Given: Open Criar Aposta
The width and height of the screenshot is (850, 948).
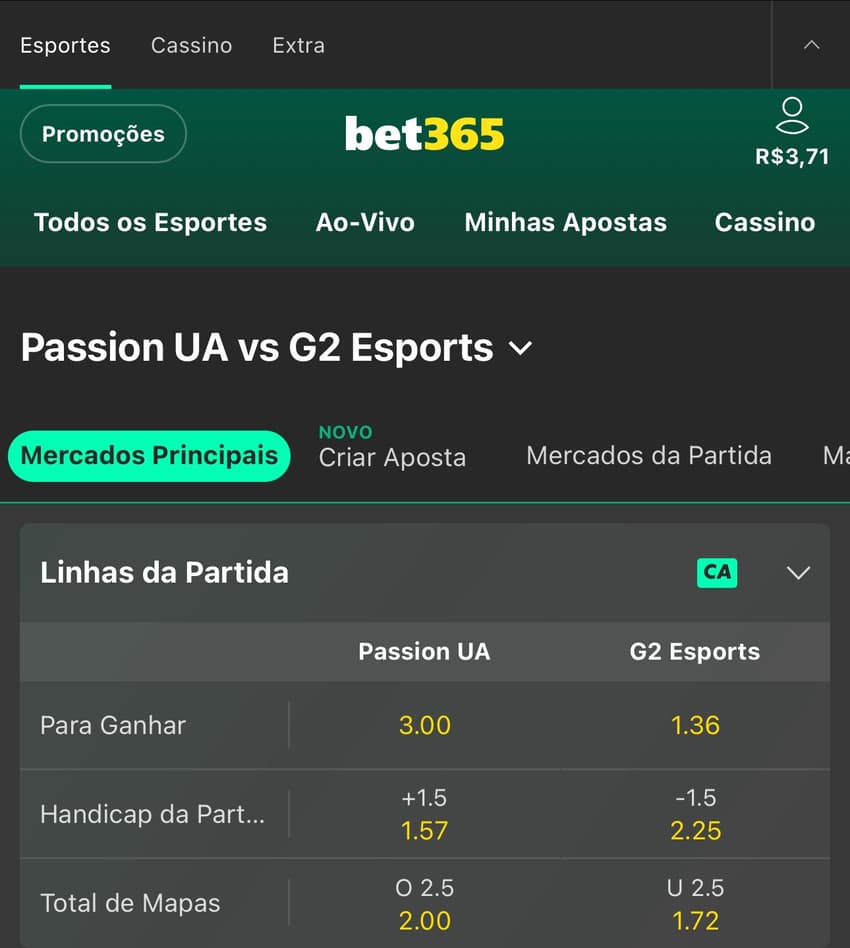Looking at the screenshot, I should tap(392, 457).
